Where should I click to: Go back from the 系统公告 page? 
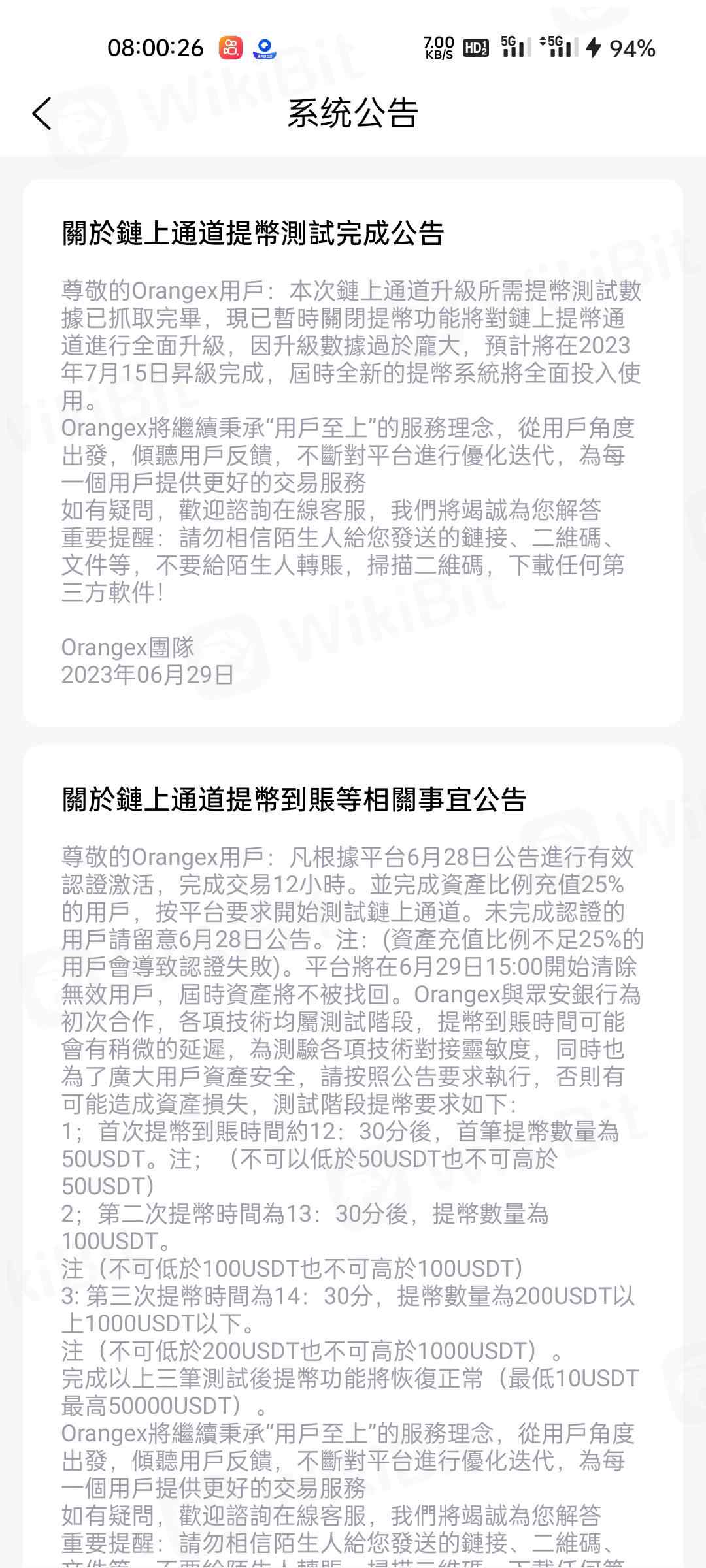(42, 114)
